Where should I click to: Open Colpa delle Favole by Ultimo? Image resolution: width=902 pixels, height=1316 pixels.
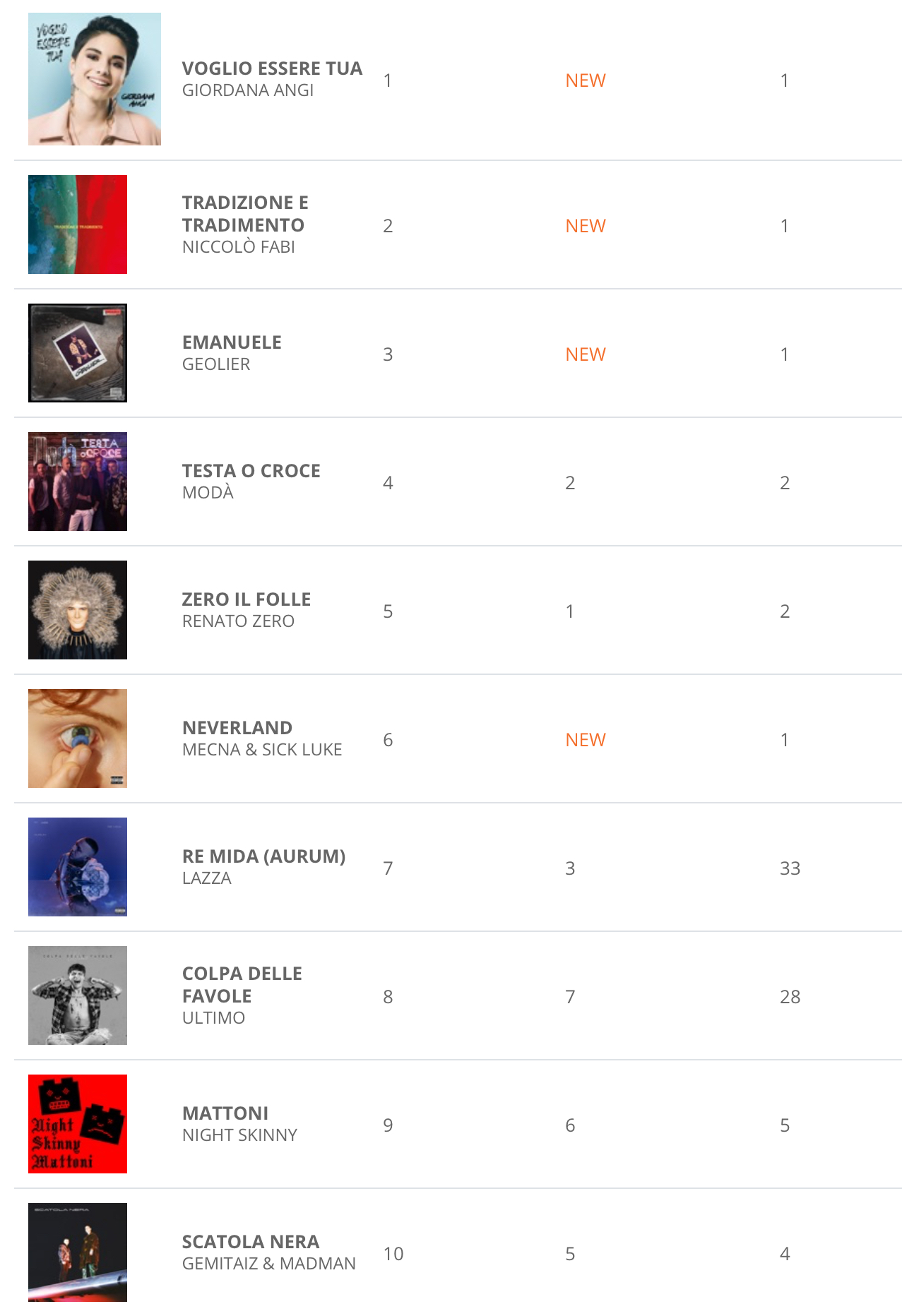242,984
